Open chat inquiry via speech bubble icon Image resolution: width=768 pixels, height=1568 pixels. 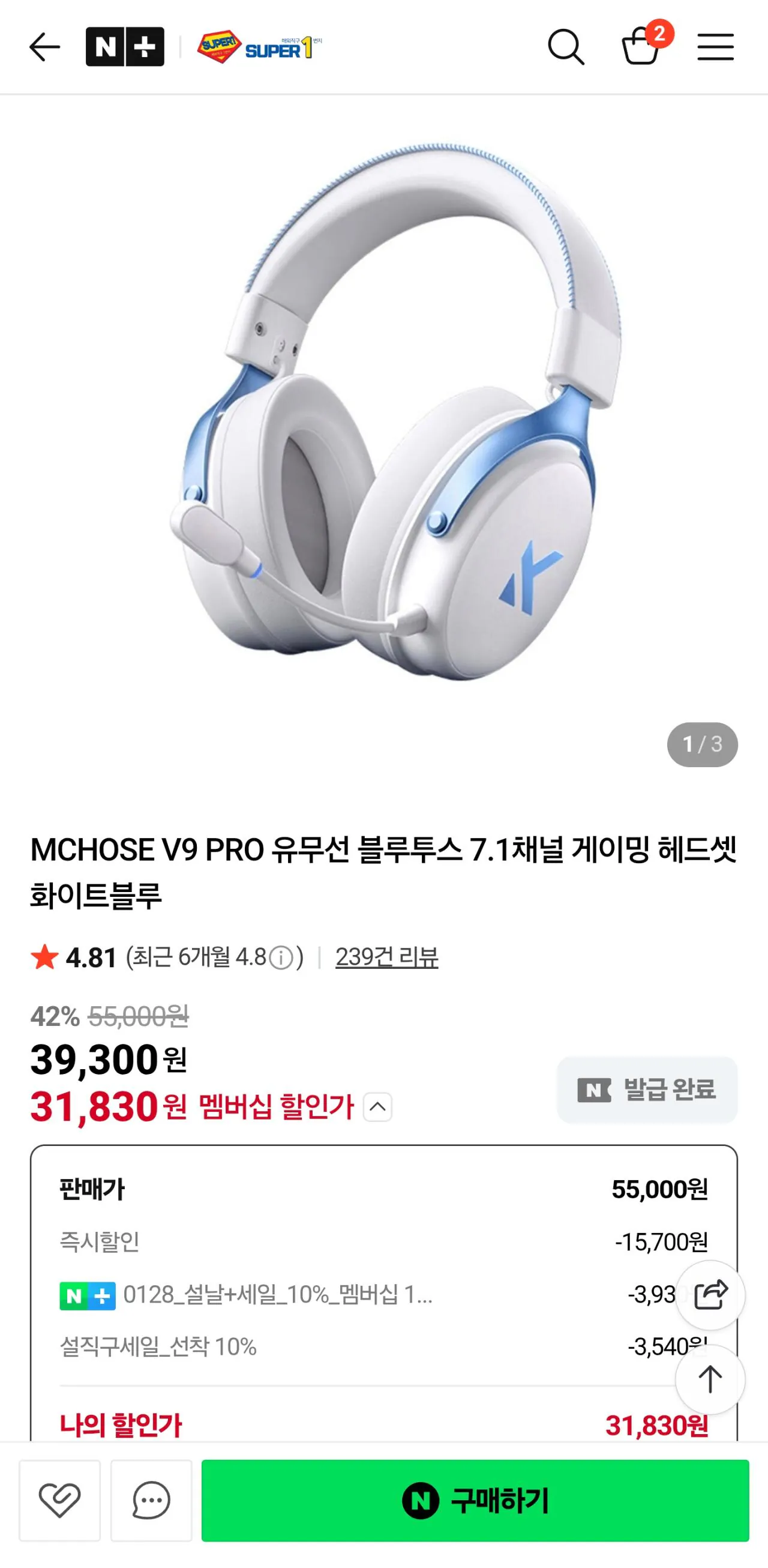click(152, 1501)
